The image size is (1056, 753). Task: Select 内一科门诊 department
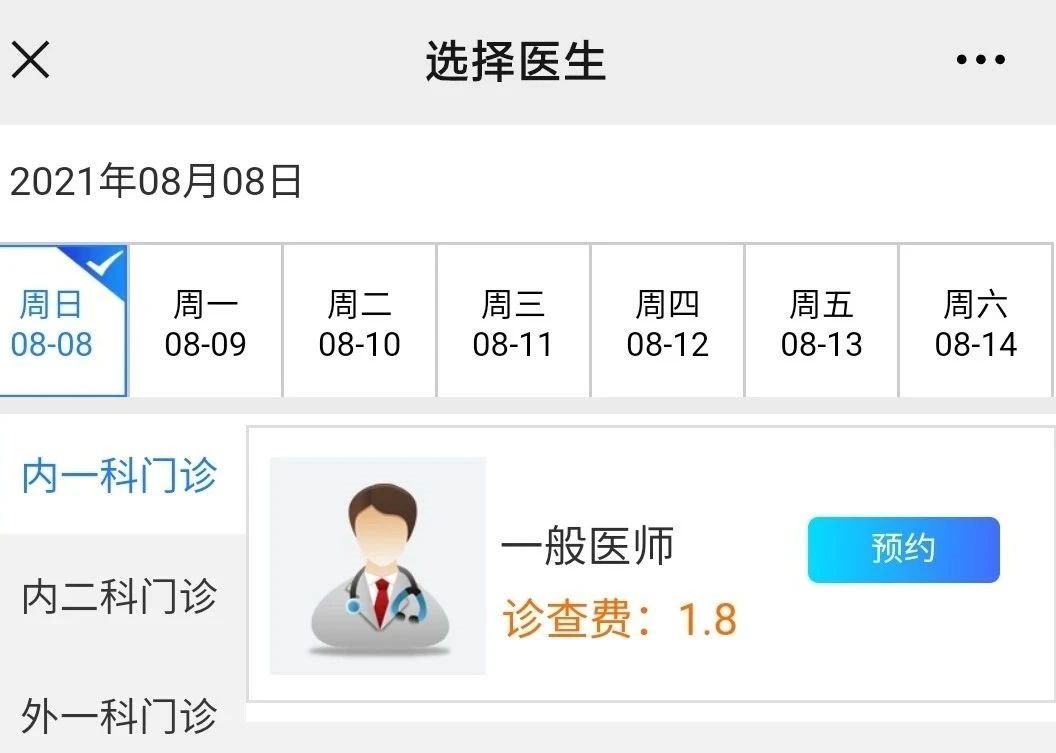[120, 476]
